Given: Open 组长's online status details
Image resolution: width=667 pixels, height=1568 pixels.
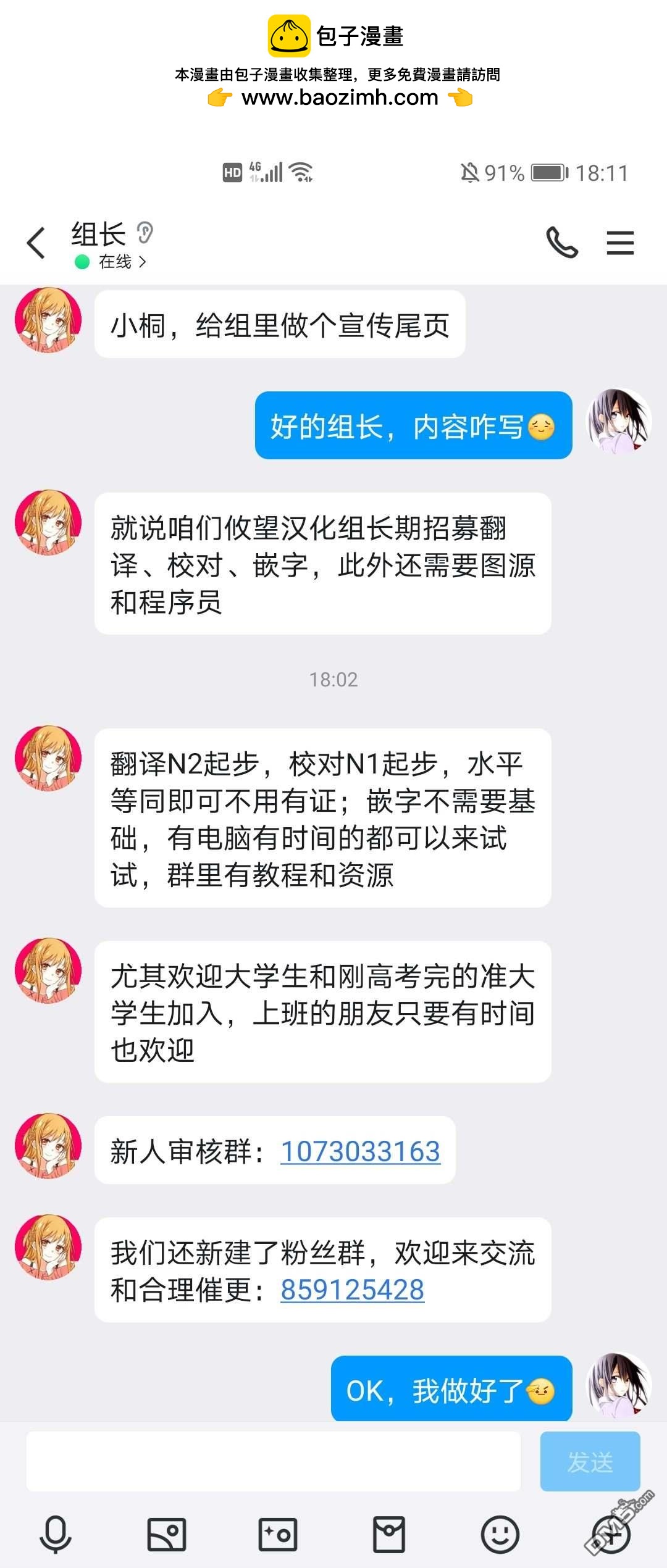Looking at the screenshot, I should tap(111, 262).
